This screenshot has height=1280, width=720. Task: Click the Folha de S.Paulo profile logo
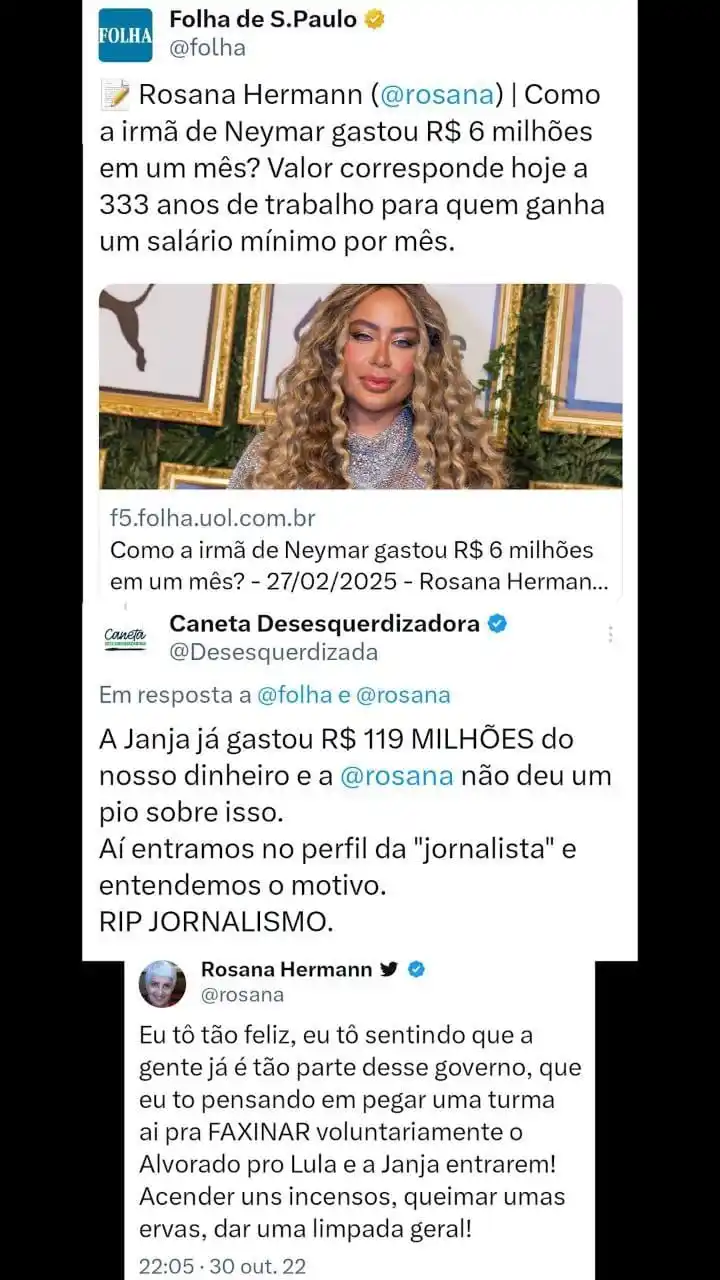tap(124, 33)
